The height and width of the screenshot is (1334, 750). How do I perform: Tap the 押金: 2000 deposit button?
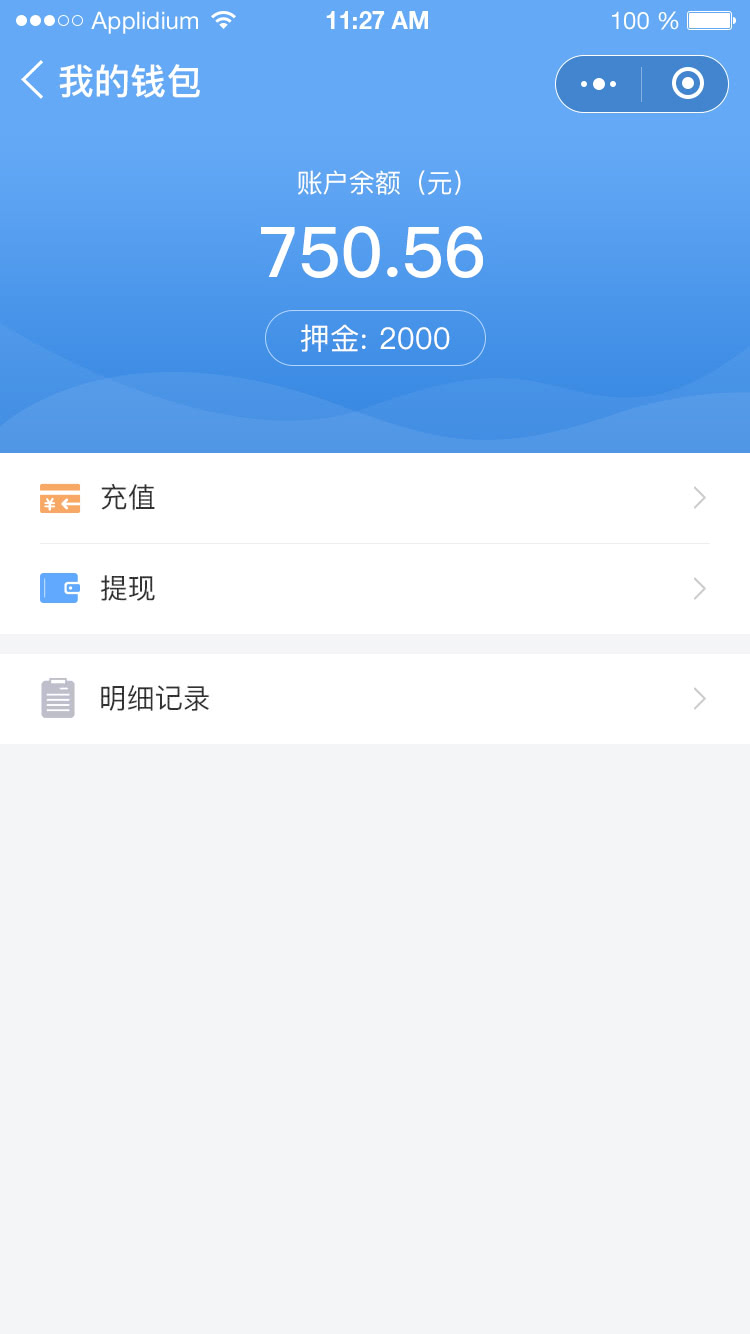point(375,338)
